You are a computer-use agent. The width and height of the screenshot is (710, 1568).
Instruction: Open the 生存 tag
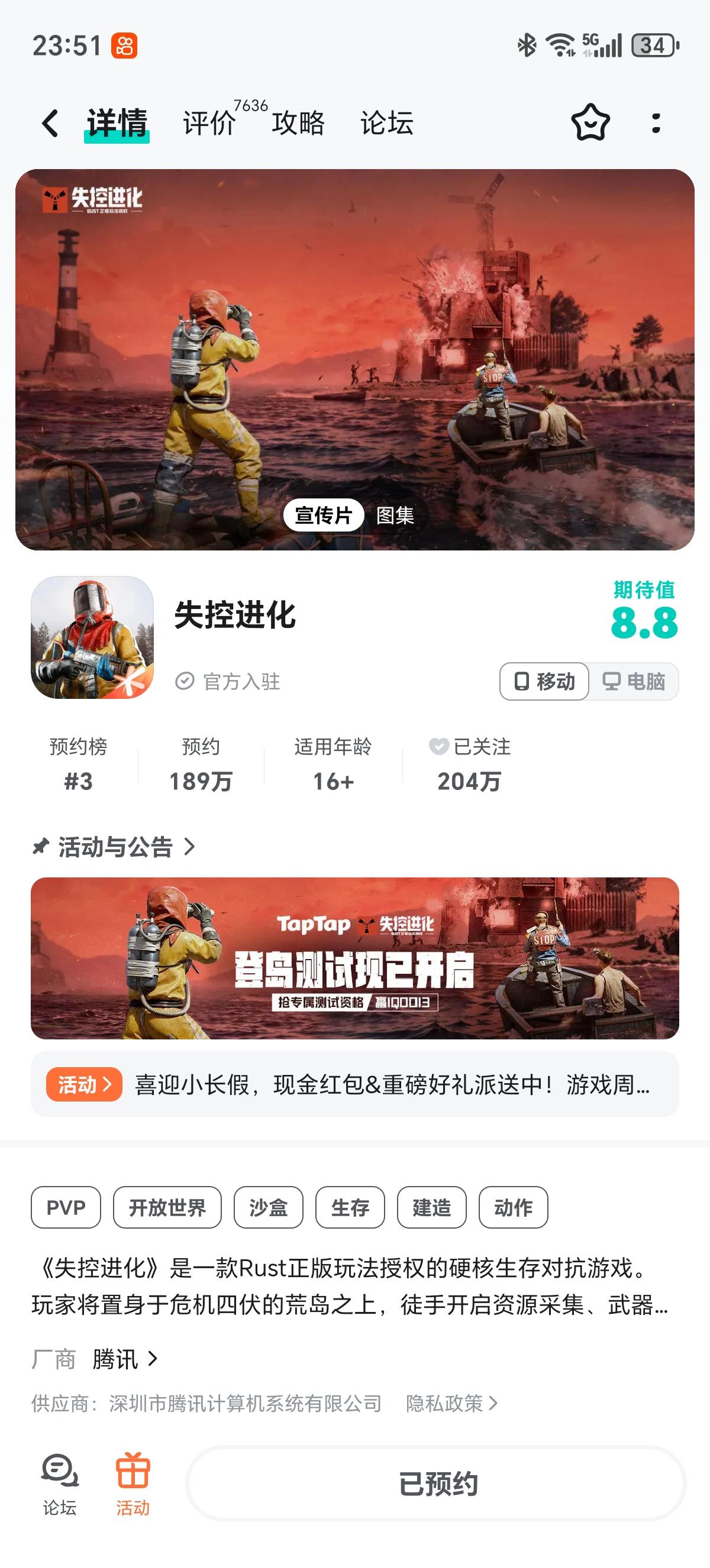[350, 1207]
